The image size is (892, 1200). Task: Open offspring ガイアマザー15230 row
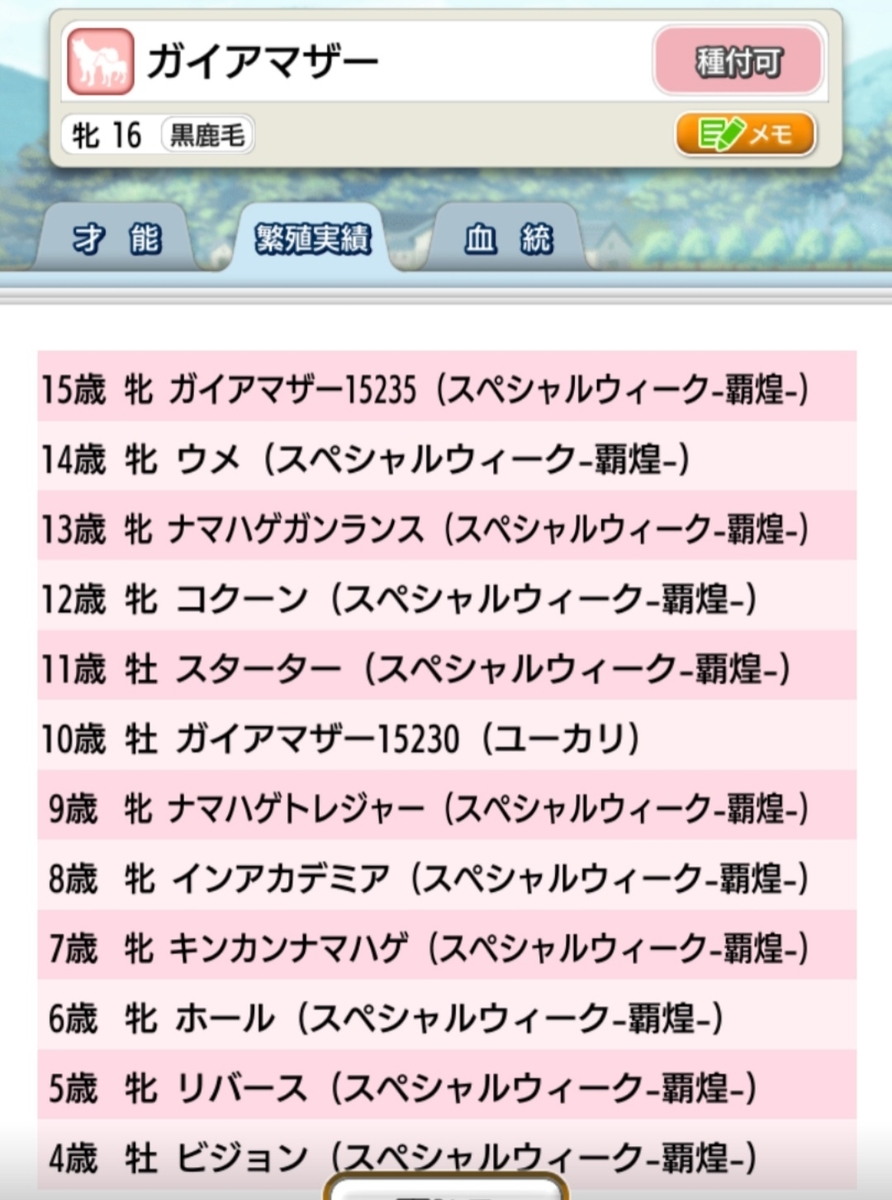pos(446,738)
